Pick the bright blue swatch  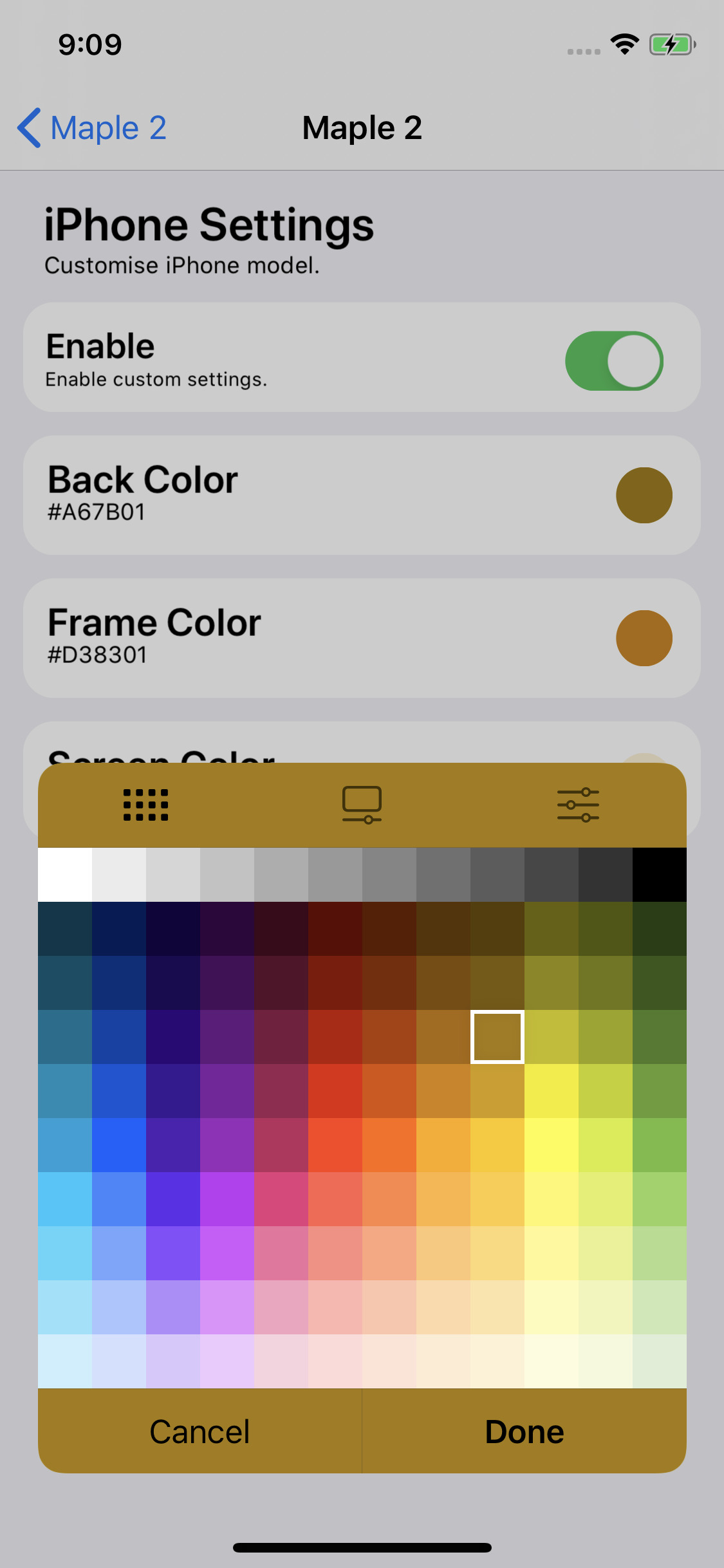pos(118,1145)
